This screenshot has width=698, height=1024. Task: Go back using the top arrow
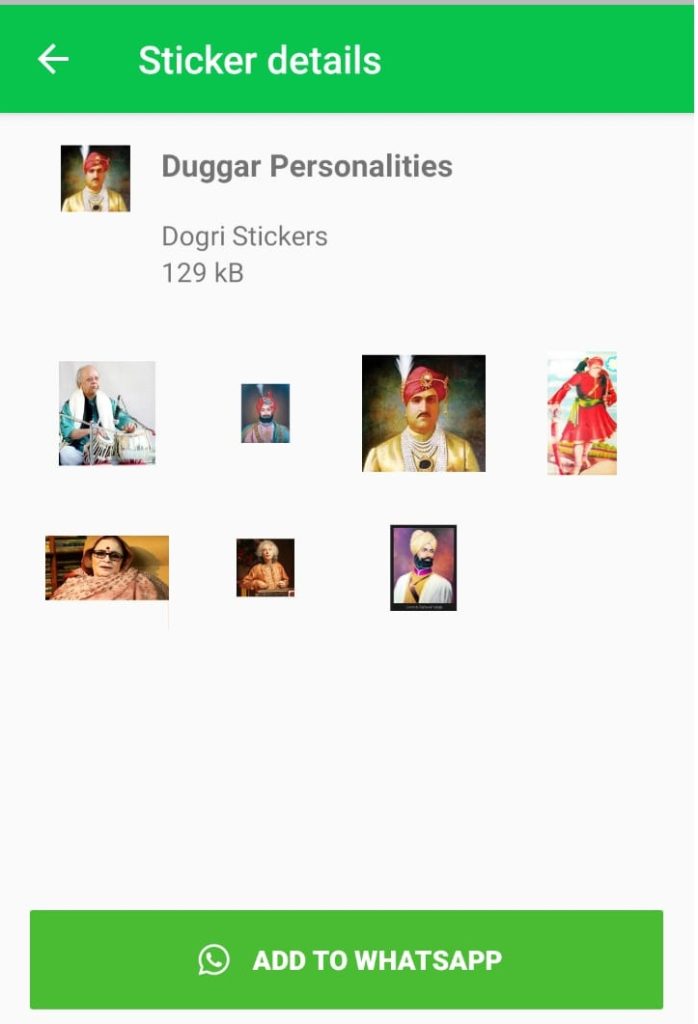click(x=53, y=60)
